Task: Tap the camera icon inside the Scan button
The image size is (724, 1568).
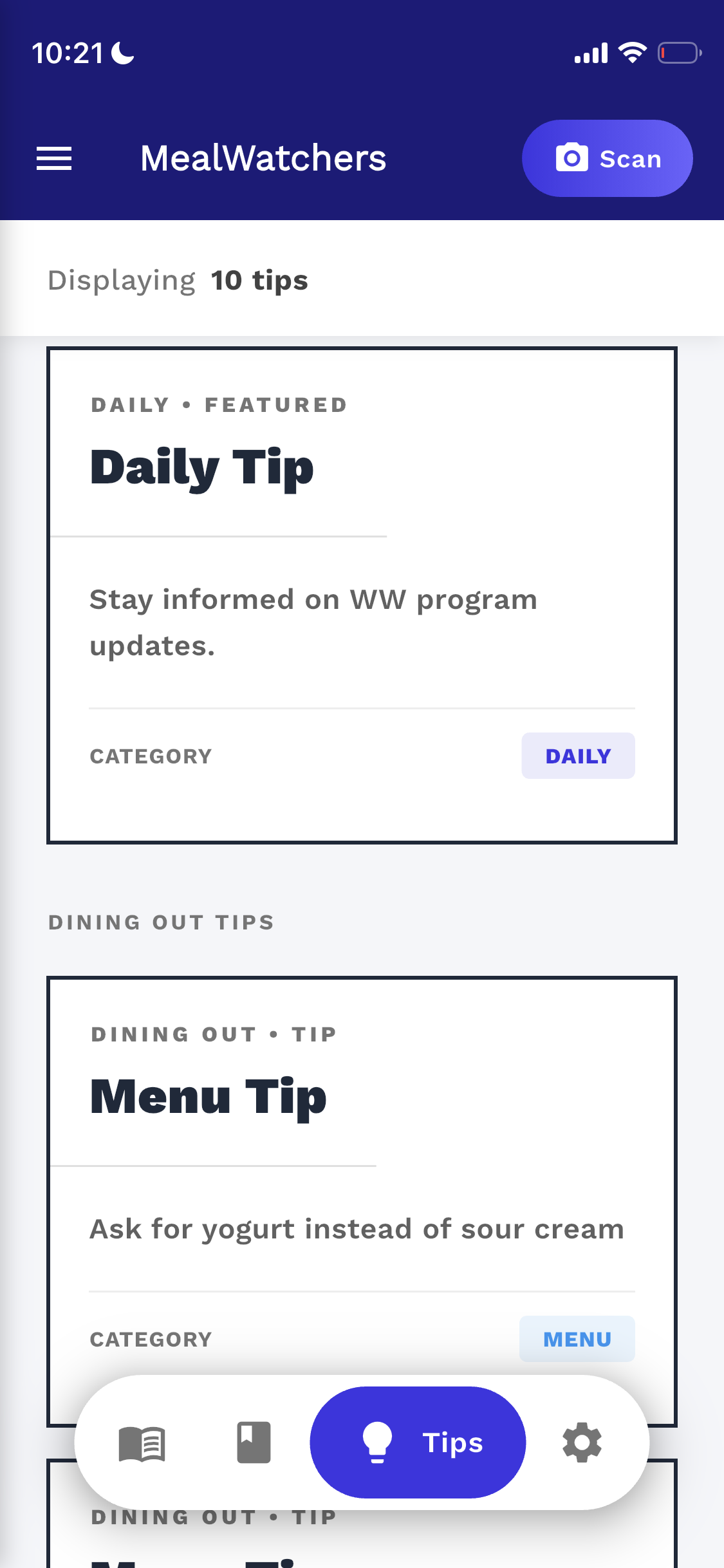Action: click(571, 158)
